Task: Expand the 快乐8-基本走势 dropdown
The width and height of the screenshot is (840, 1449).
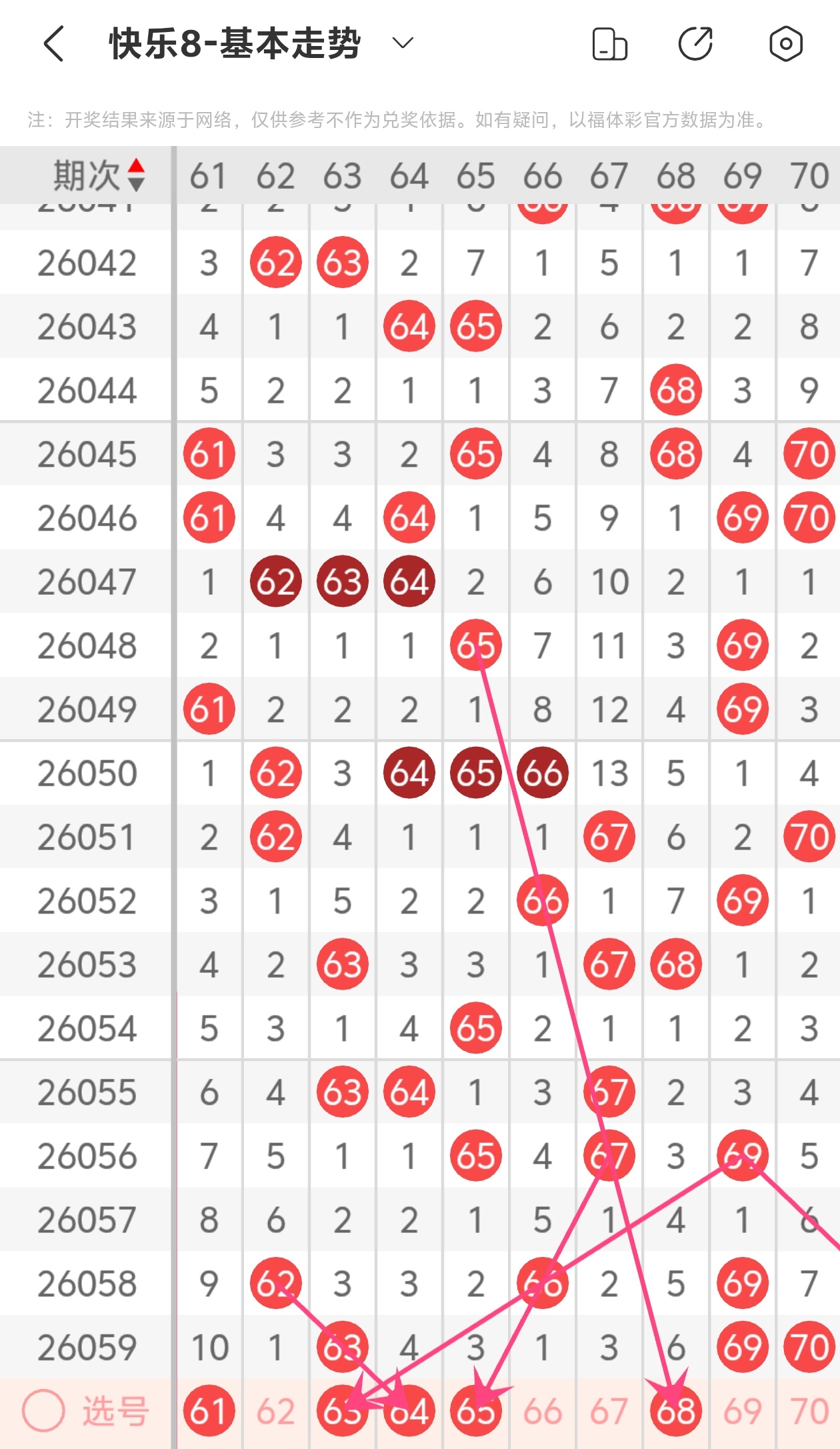Action: [403, 43]
